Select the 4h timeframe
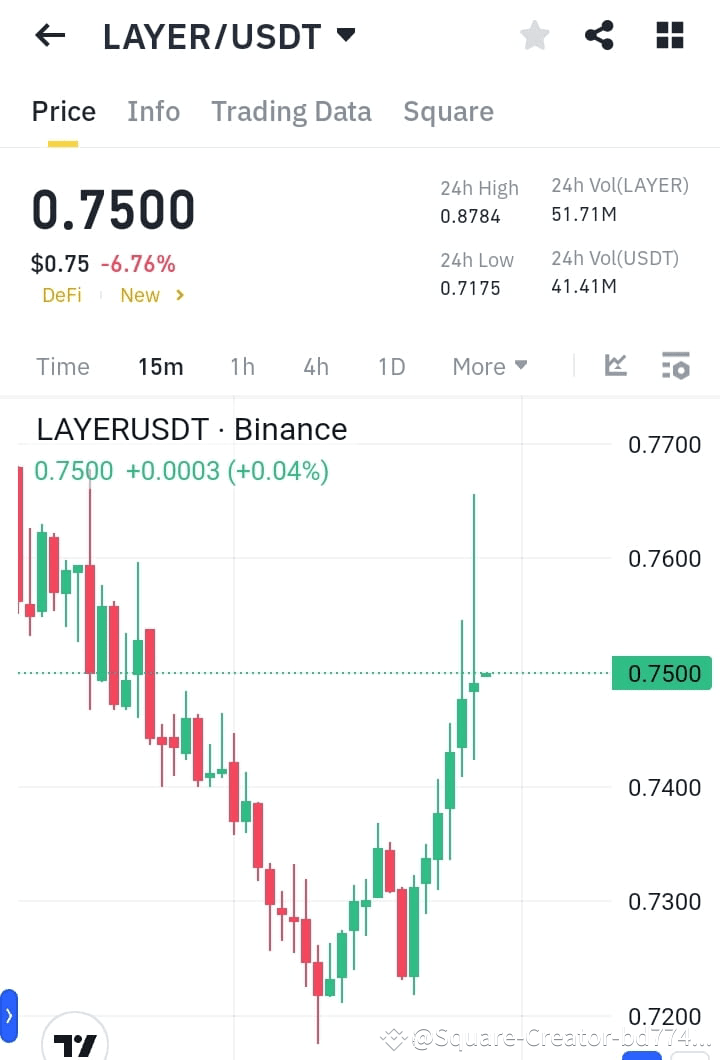Screen dimensions: 720x1060 click(x=315, y=366)
